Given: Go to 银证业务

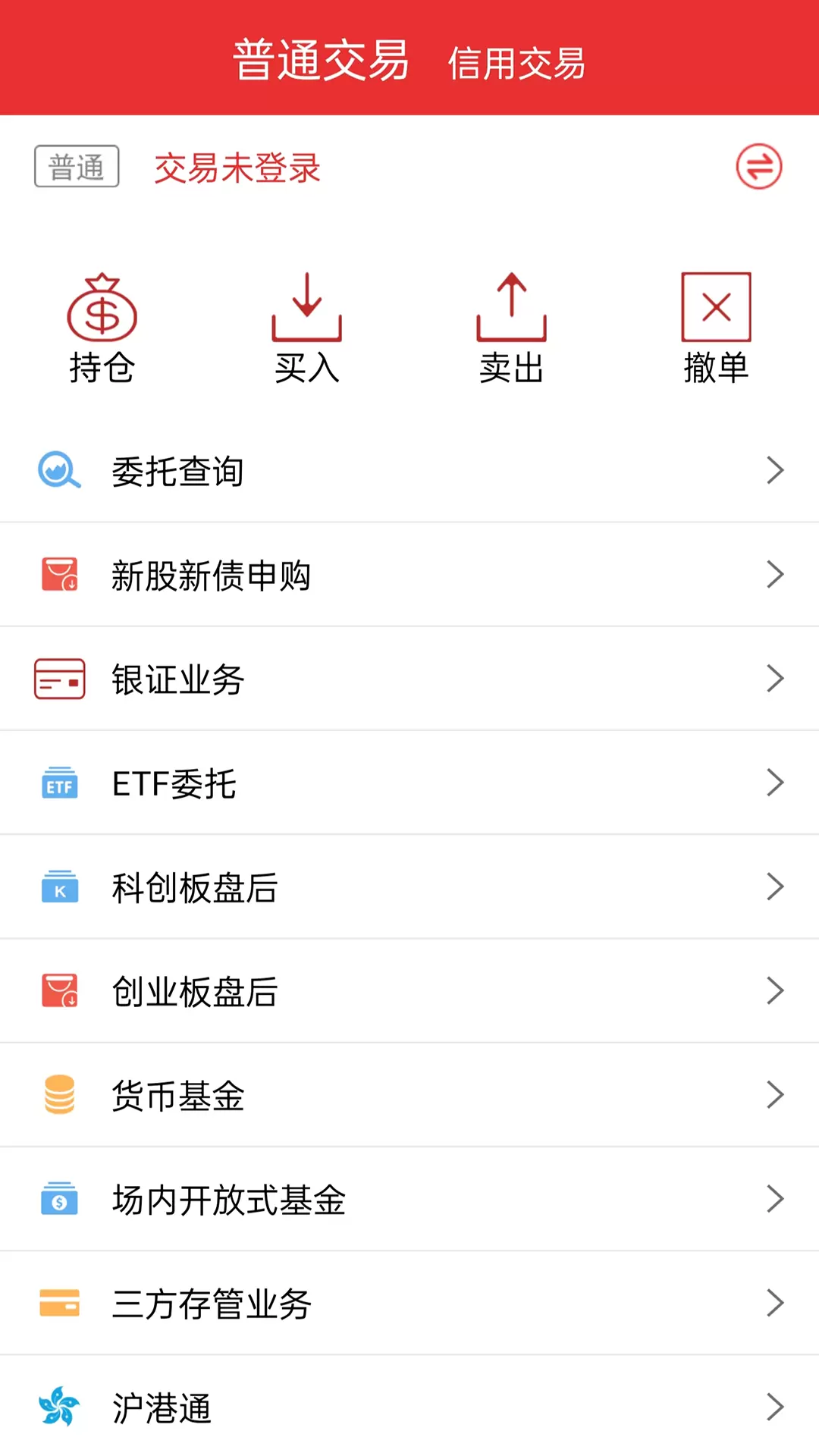Looking at the screenshot, I should pyautogui.click(x=409, y=679).
